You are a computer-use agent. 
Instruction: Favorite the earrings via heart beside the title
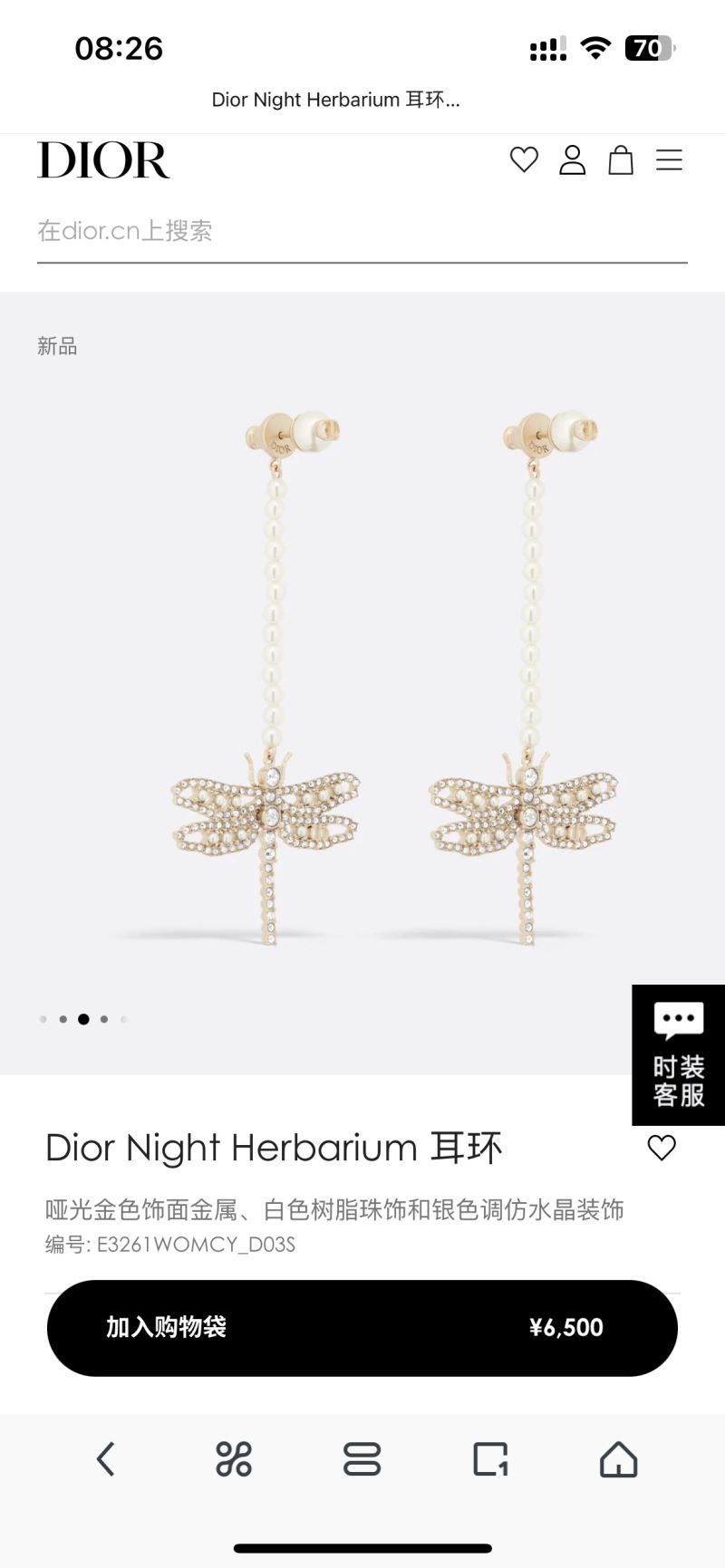click(662, 1148)
